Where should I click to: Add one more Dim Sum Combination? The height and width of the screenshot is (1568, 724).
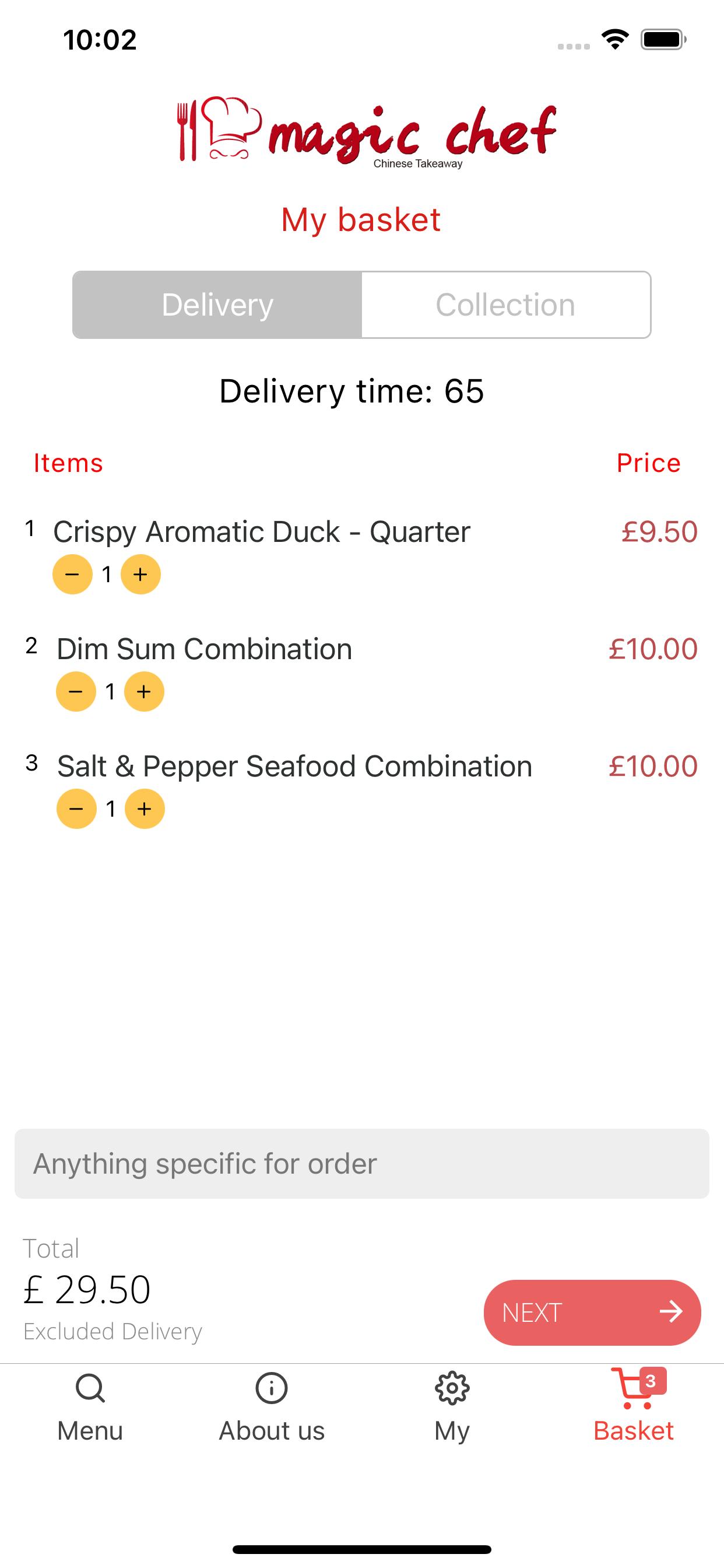pyautogui.click(x=144, y=691)
